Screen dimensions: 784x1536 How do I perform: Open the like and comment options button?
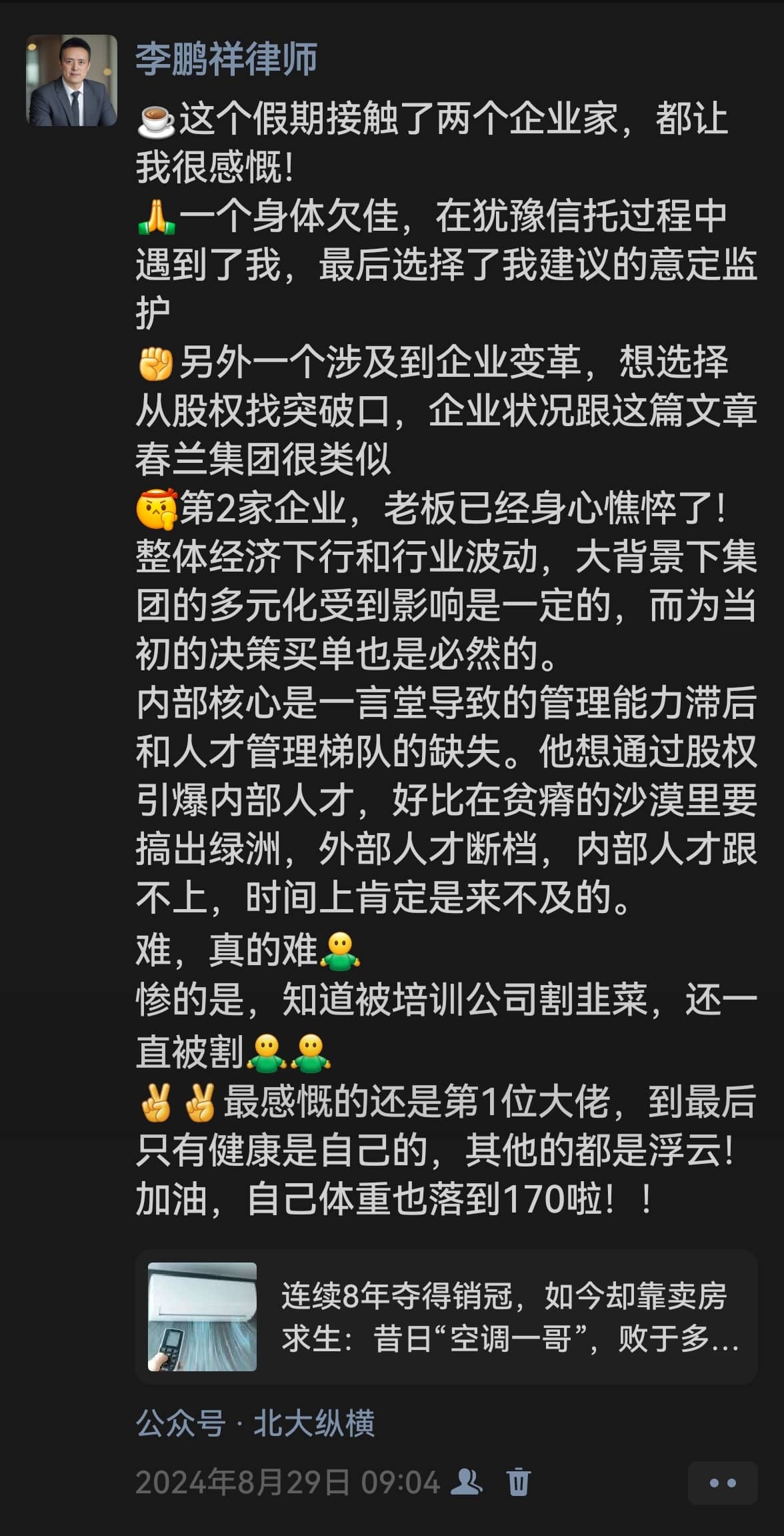722,1483
